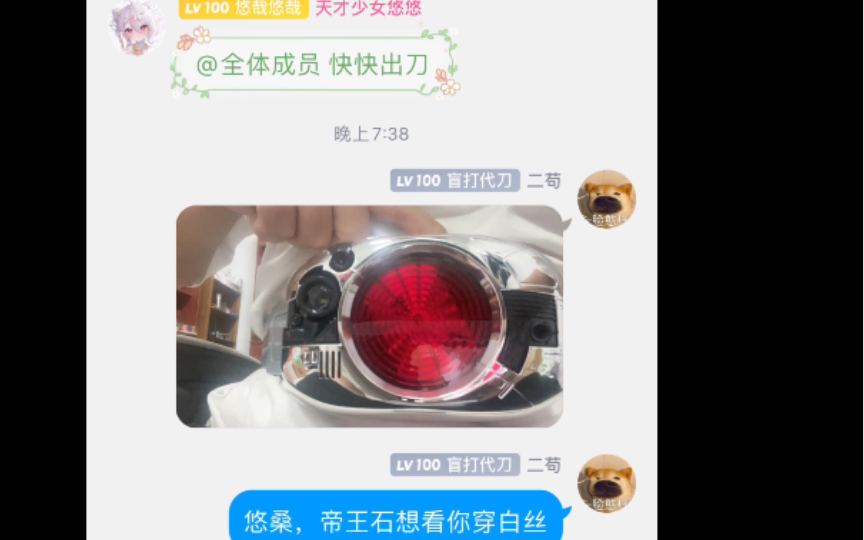Open 悠哉悠哉's profile avatar
The image size is (864, 540).
click(x=136, y=26)
